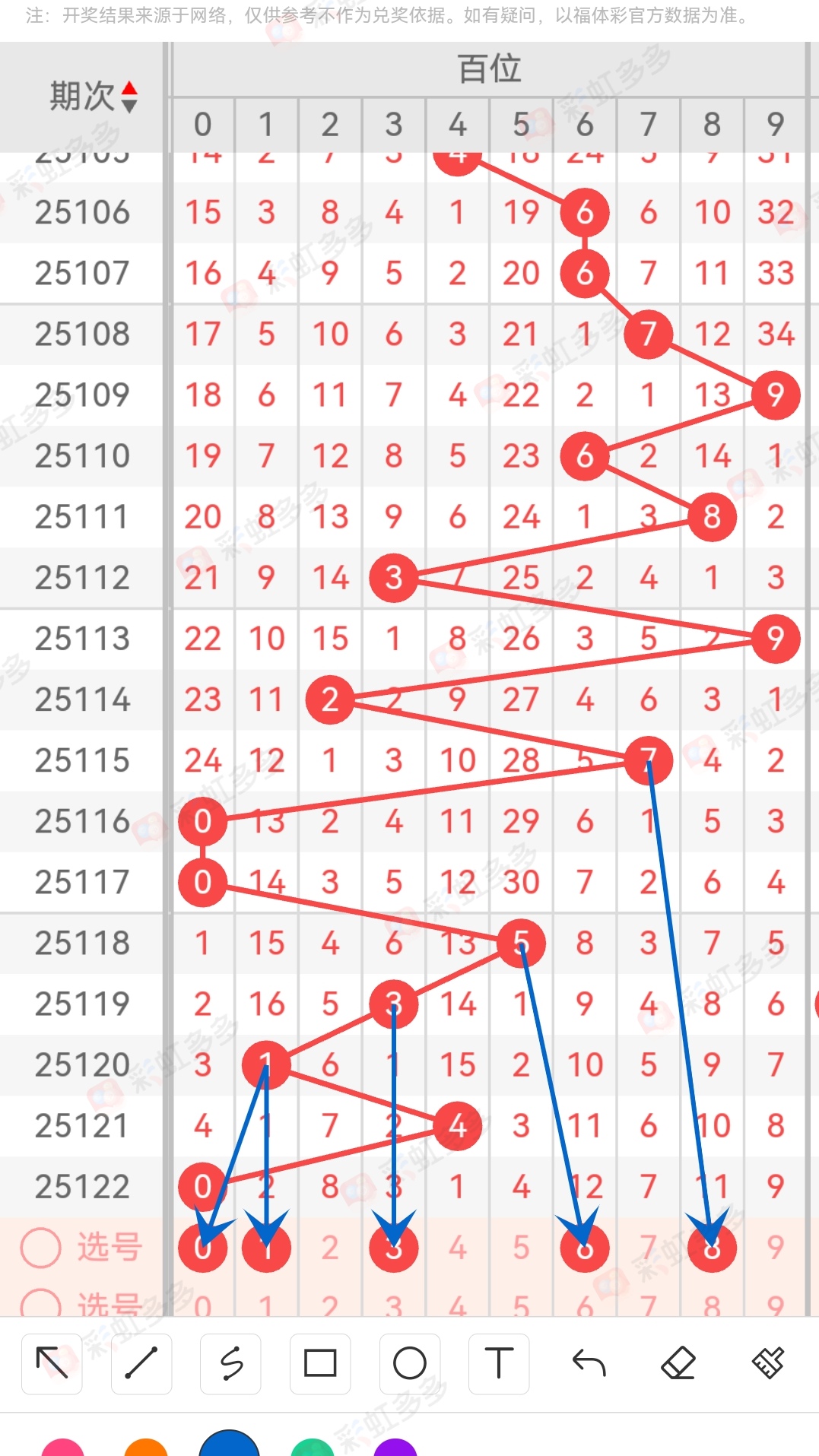This screenshot has height=1456, width=819.
Task: Choose the circle shape tool
Action: point(410,1363)
